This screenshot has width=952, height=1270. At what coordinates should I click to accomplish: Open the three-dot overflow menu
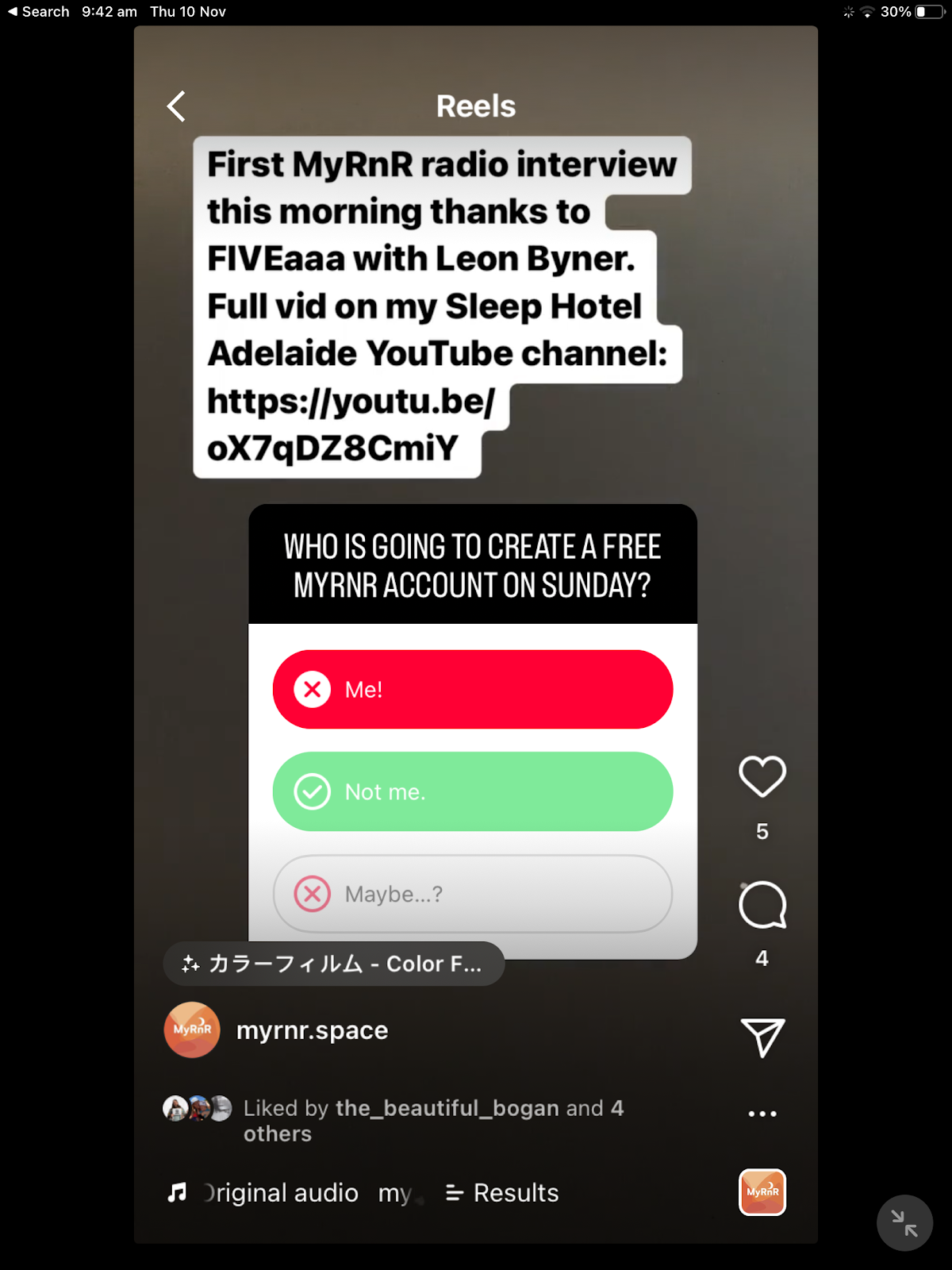click(x=762, y=1114)
